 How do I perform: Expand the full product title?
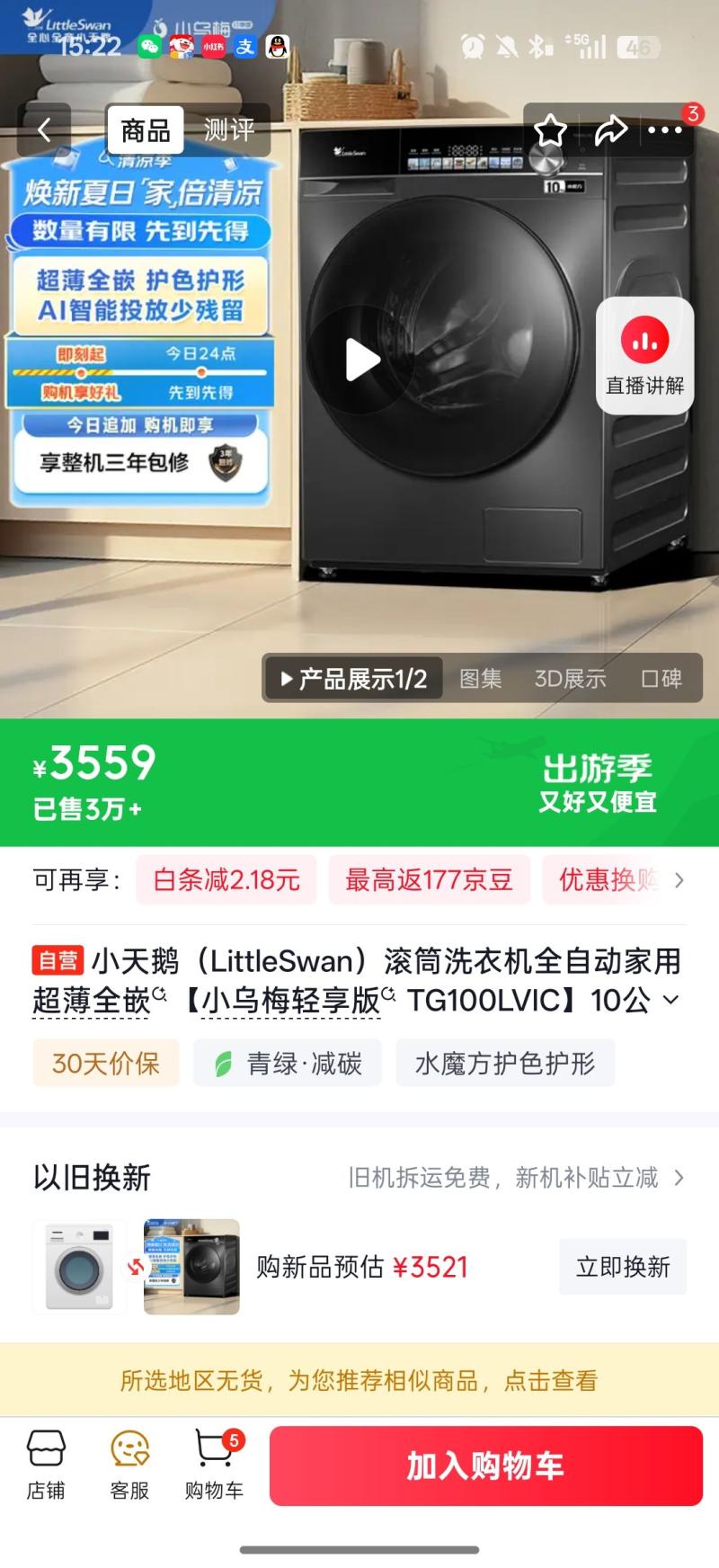click(x=670, y=1000)
